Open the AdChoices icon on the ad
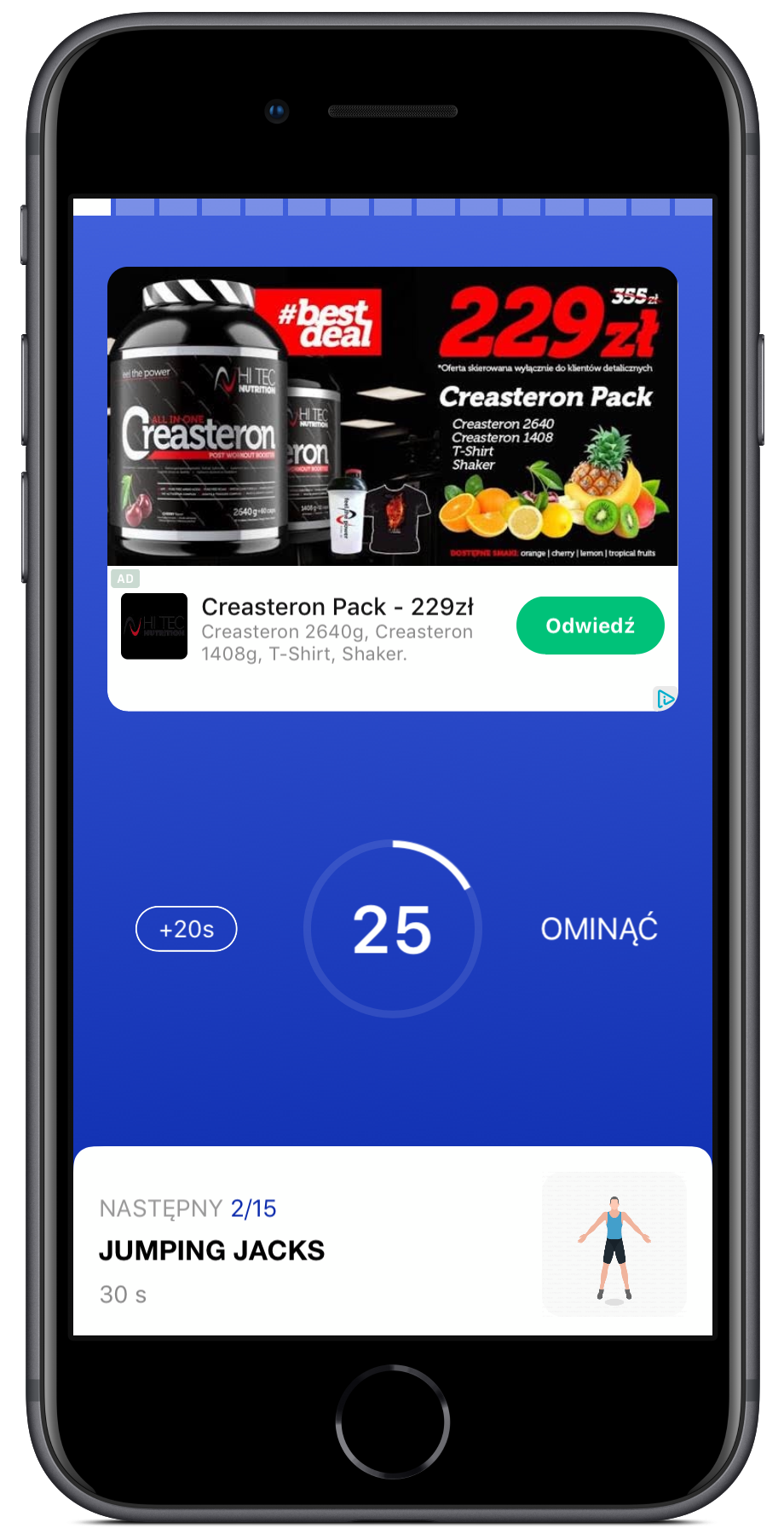 [x=665, y=699]
